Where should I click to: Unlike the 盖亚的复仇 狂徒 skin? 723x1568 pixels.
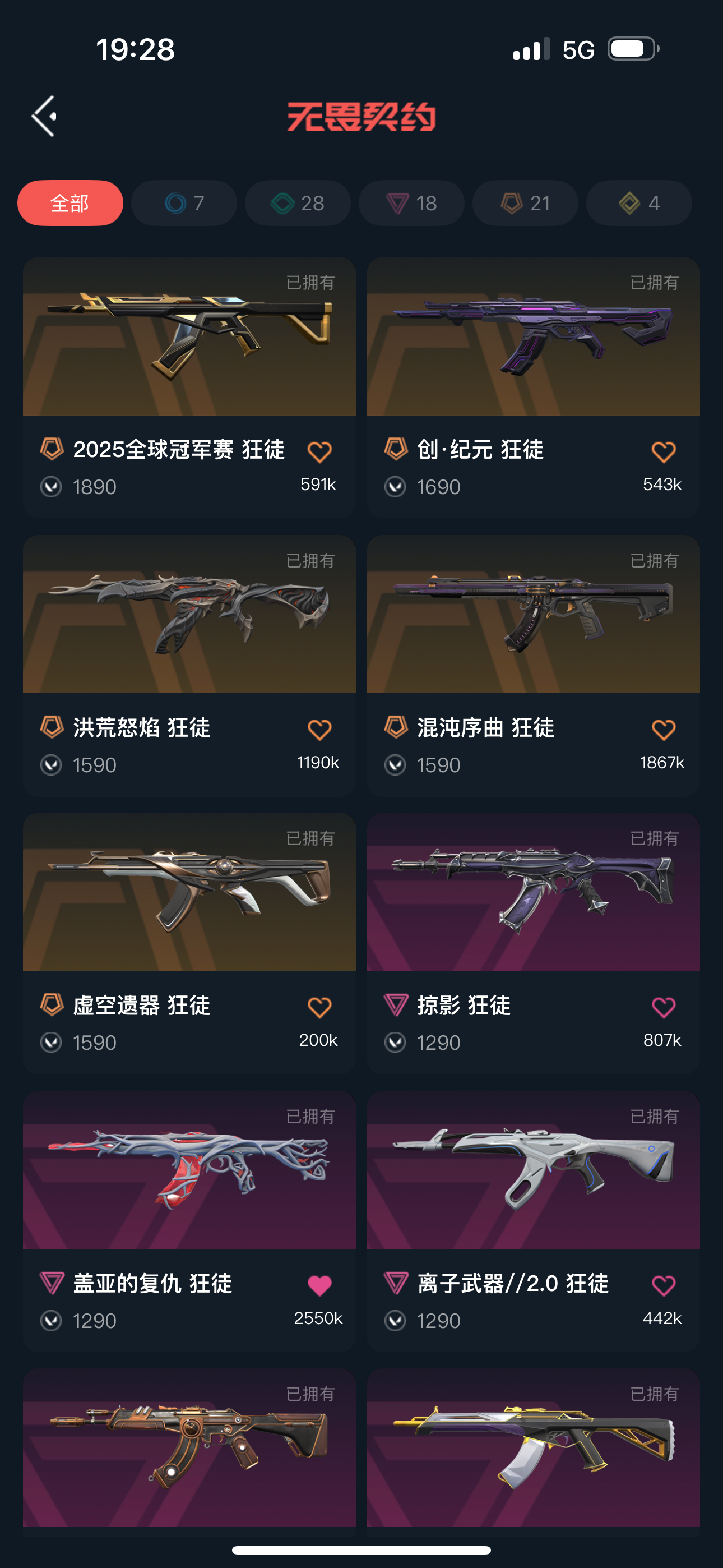[x=319, y=1285]
